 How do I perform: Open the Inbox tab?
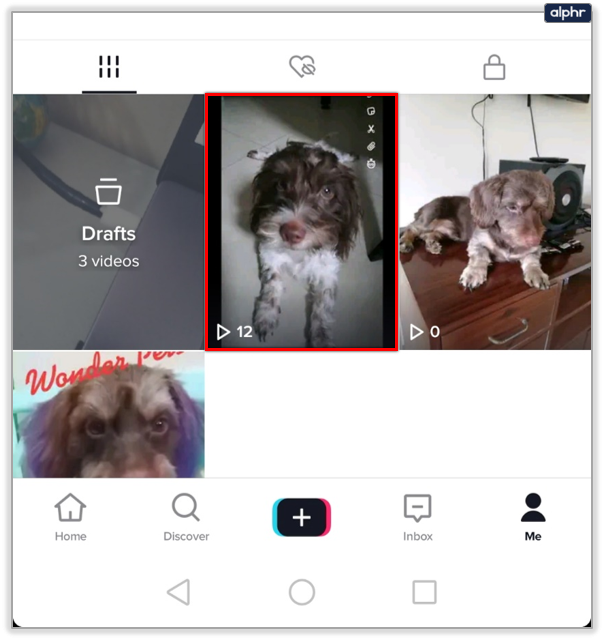[x=418, y=517]
